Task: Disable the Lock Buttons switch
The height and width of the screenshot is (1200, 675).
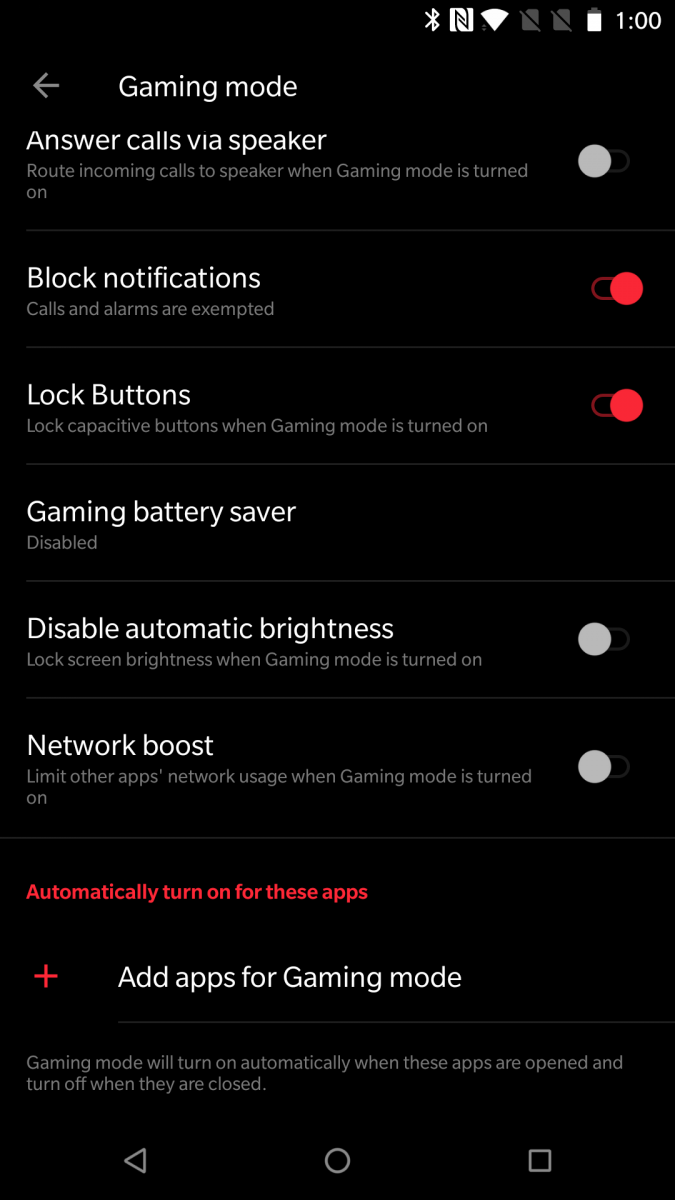Action: point(617,406)
